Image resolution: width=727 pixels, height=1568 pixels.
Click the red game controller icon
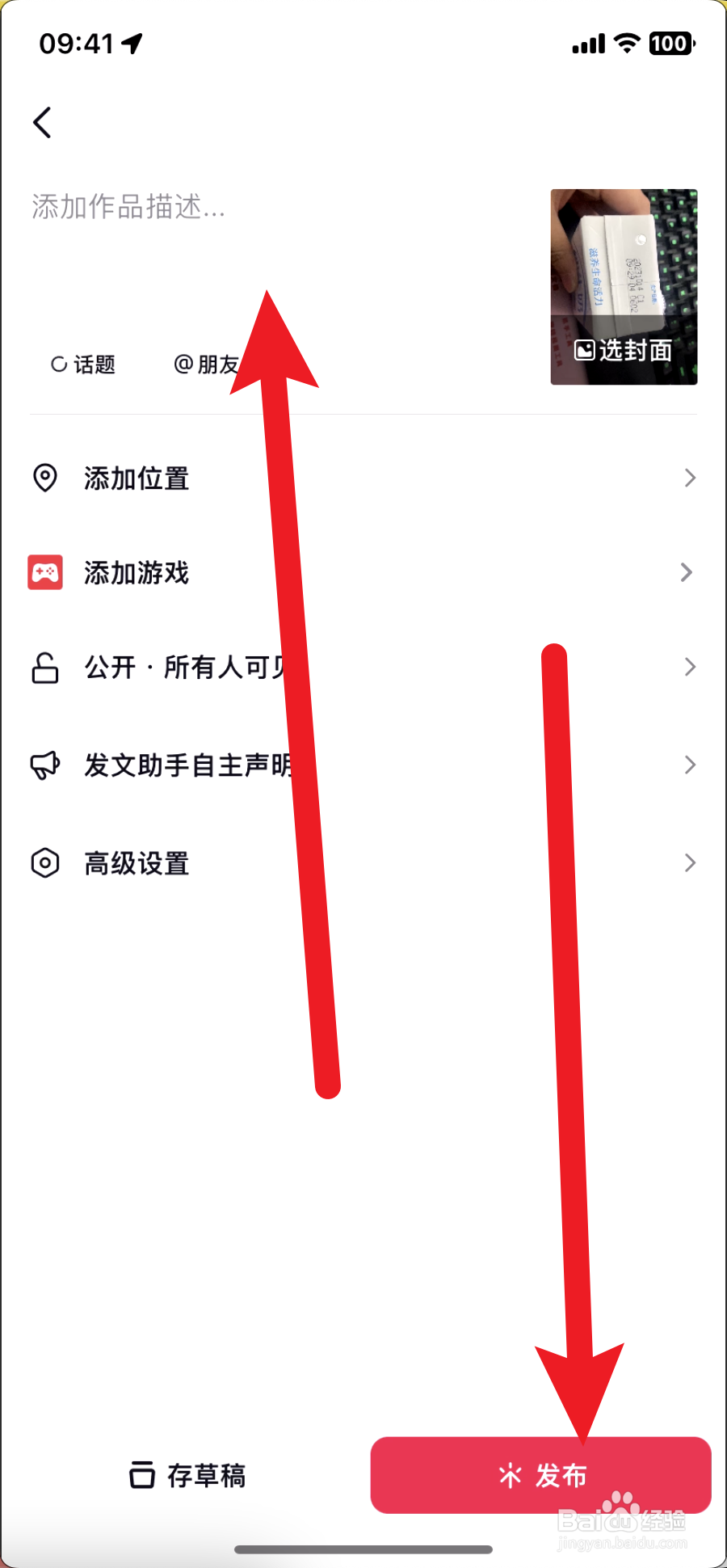pyautogui.click(x=44, y=572)
